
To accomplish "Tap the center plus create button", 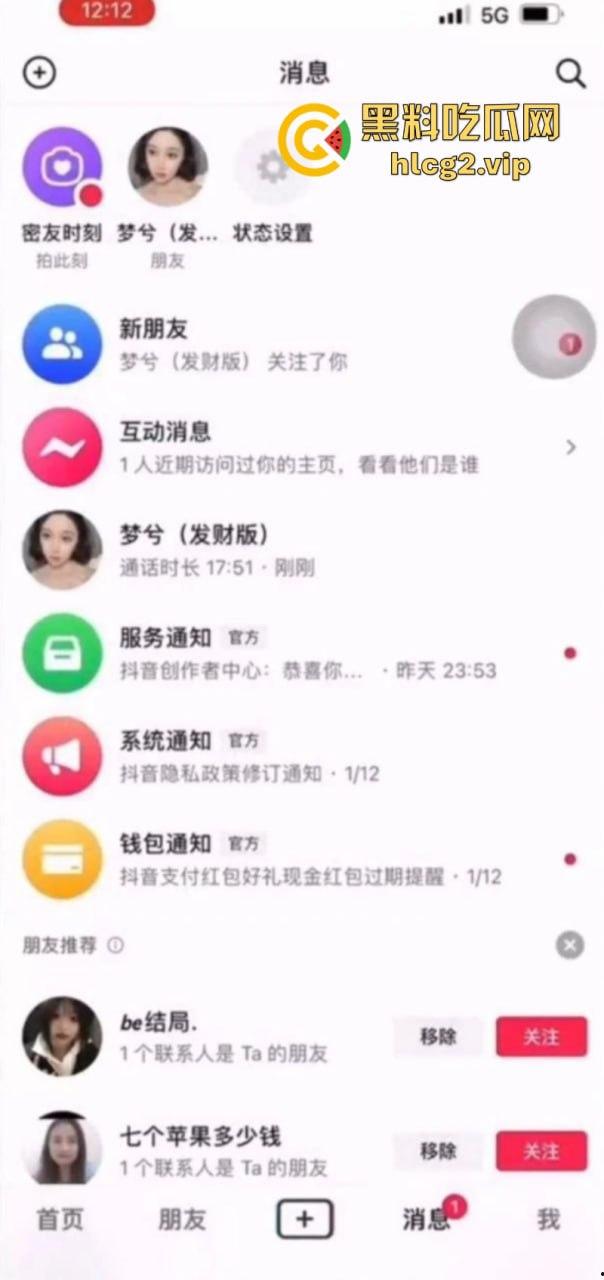I will tap(304, 1219).
